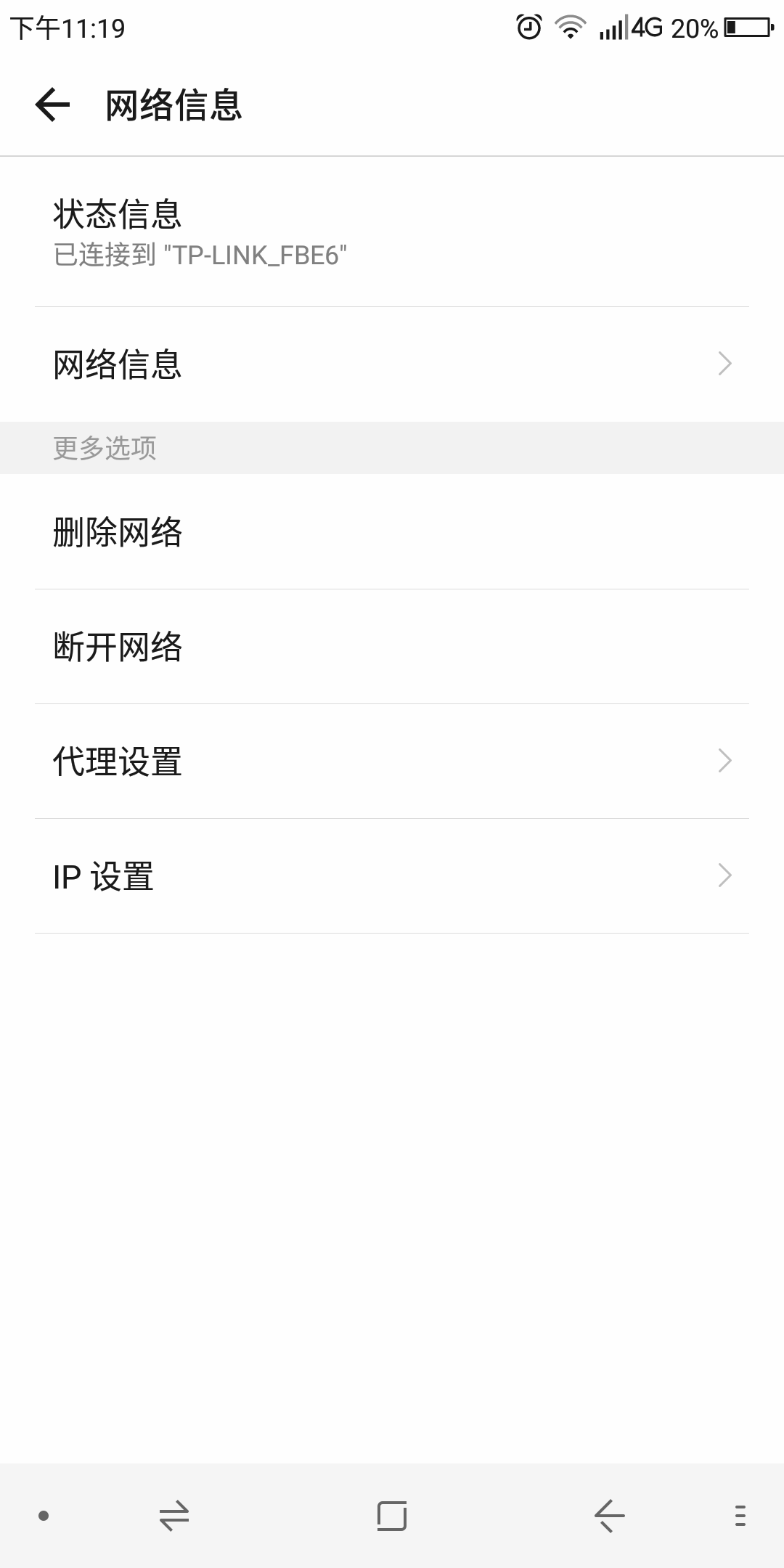Image resolution: width=784 pixels, height=1568 pixels.
Task: Go back using the top arrow
Action: click(x=53, y=105)
